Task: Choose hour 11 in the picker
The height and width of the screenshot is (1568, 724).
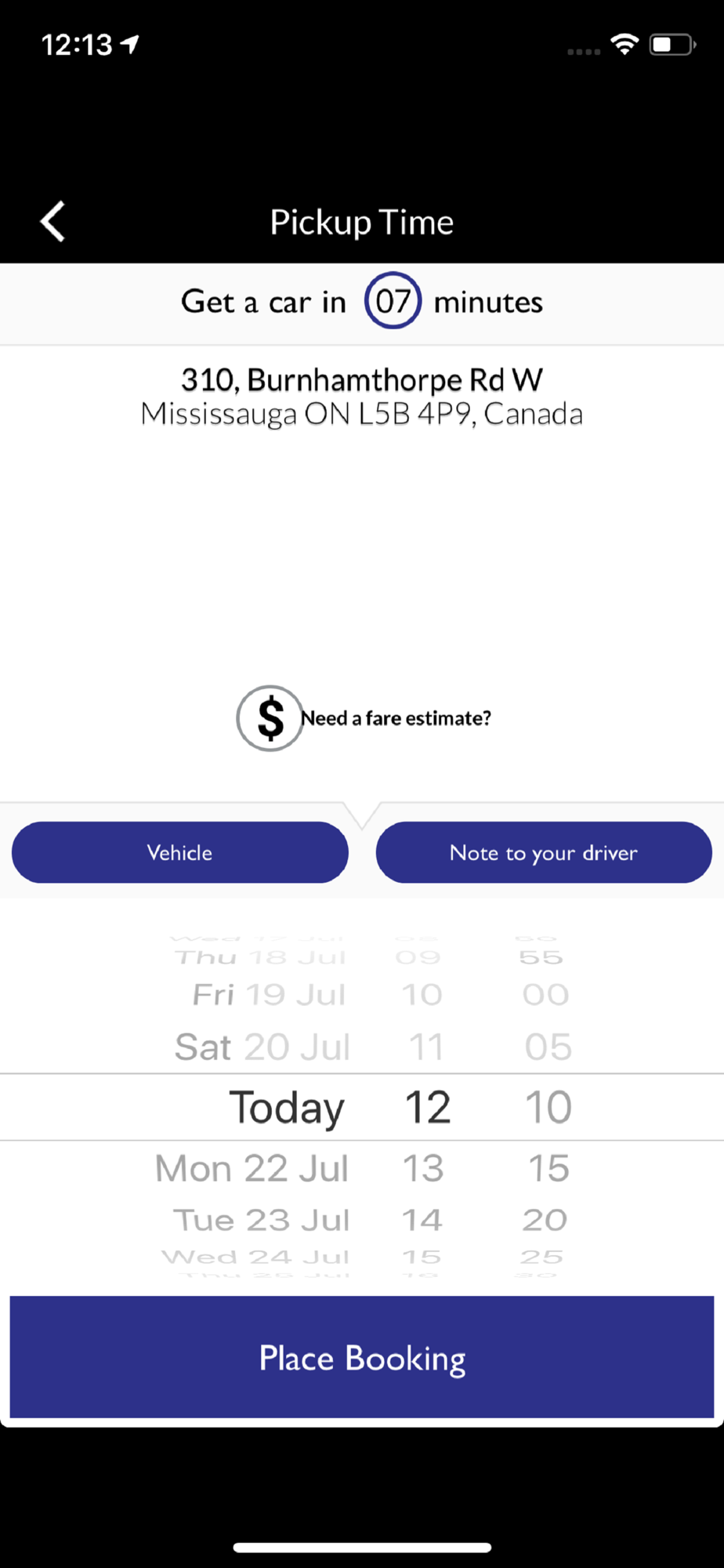Action: 426,1047
